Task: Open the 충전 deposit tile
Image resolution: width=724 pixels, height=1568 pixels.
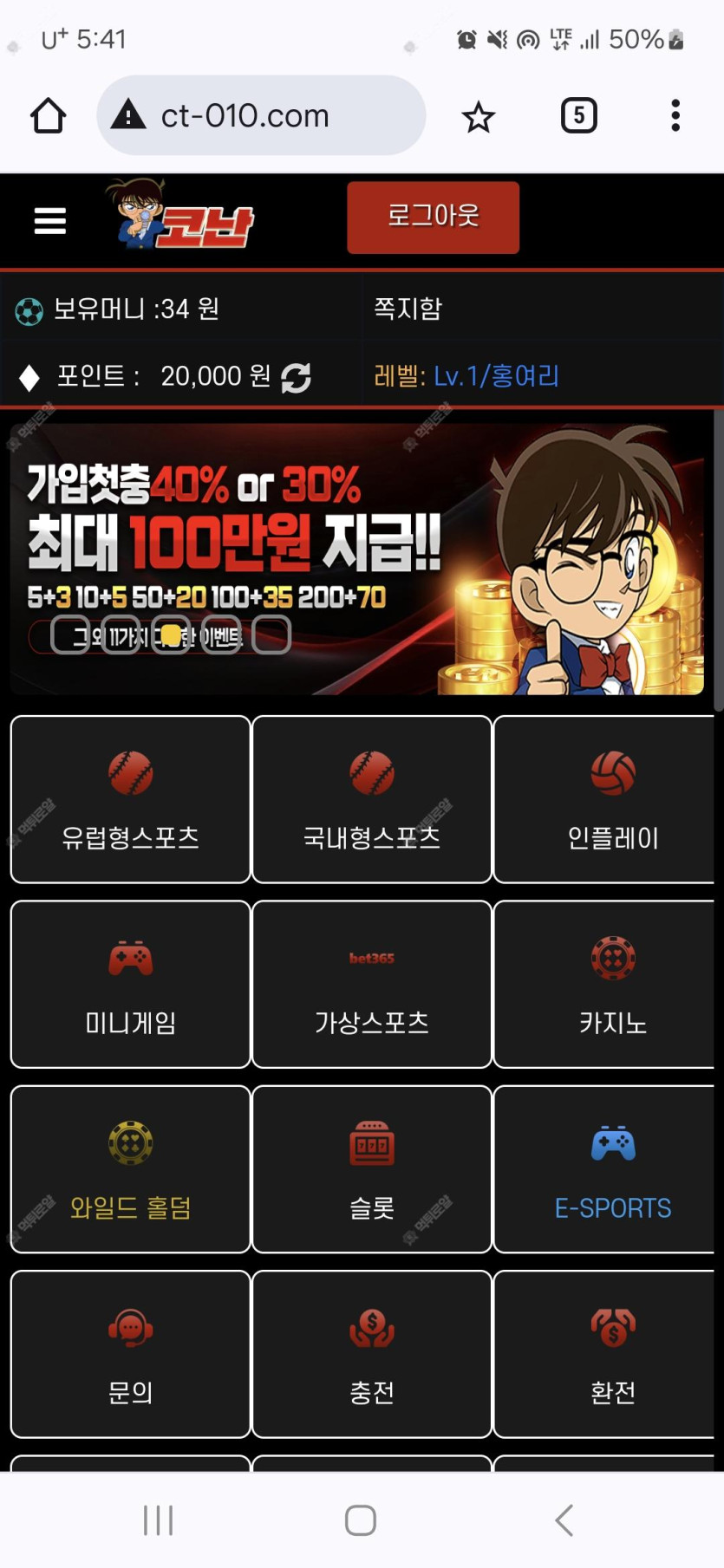Action: 372,1354
